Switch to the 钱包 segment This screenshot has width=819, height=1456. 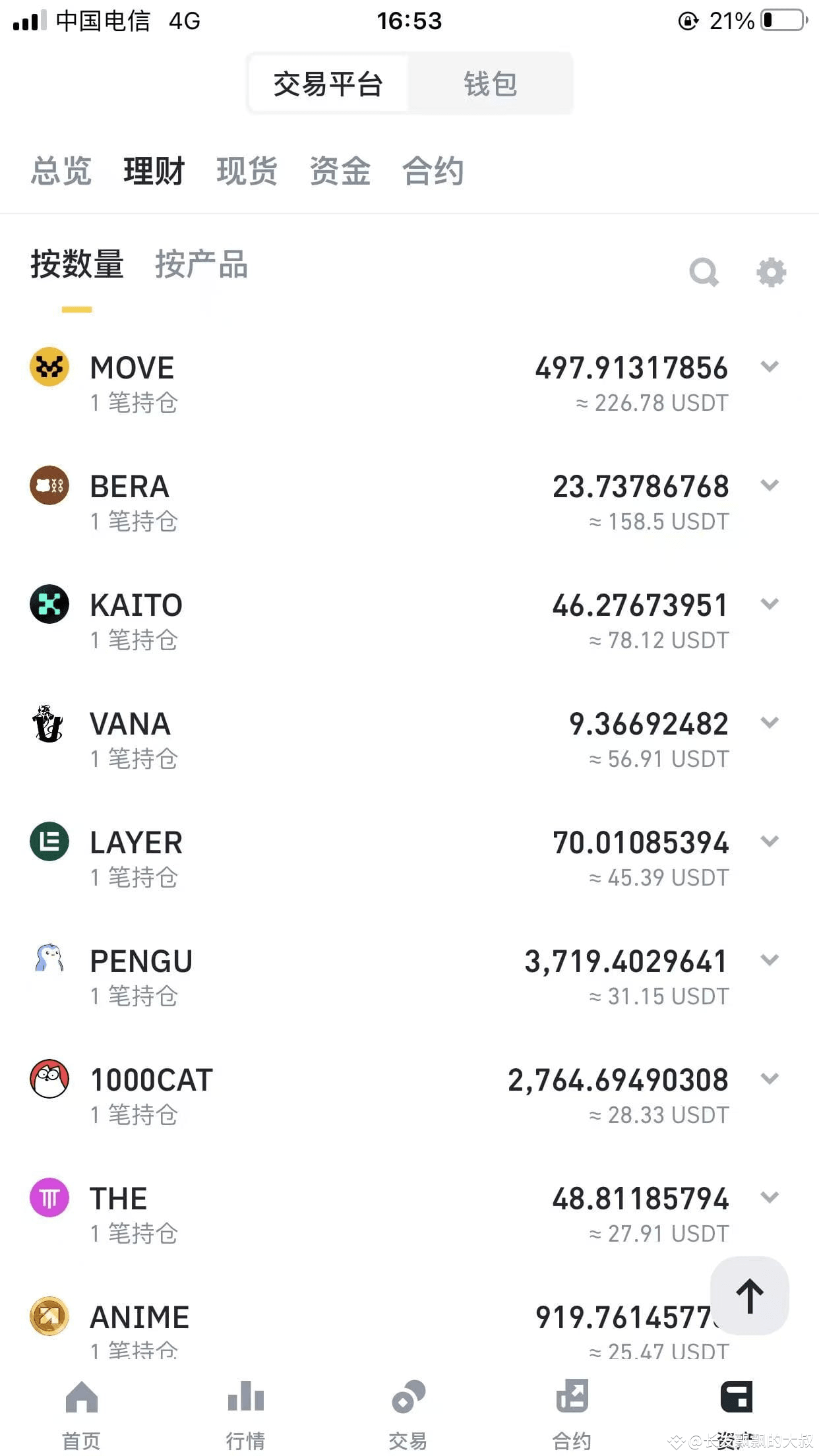[x=490, y=84]
